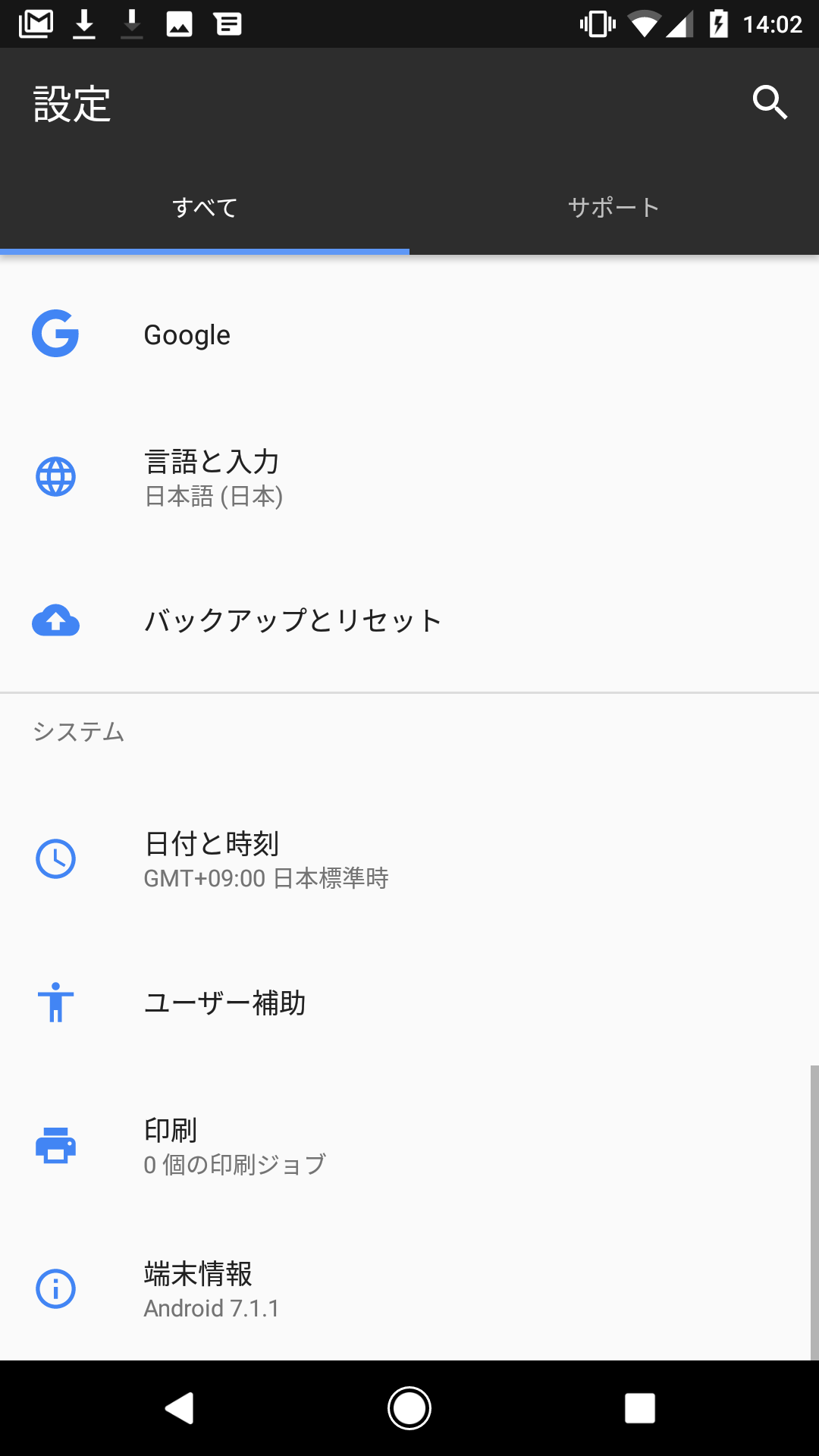Viewport: 819px width, 1456px height.
Task: Open 日付と時刻 settings
Action: click(x=409, y=859)
